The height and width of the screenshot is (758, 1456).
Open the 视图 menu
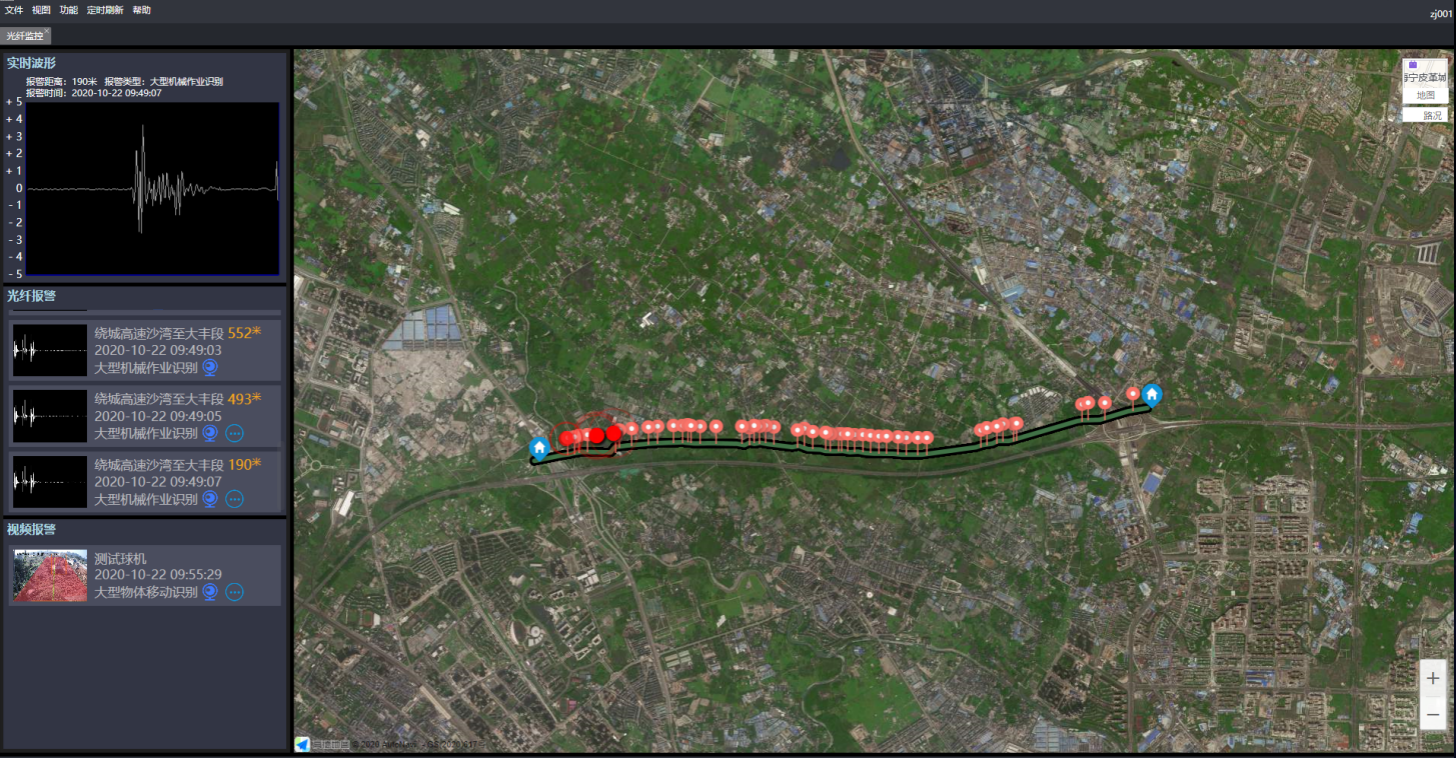coord(41,10)
